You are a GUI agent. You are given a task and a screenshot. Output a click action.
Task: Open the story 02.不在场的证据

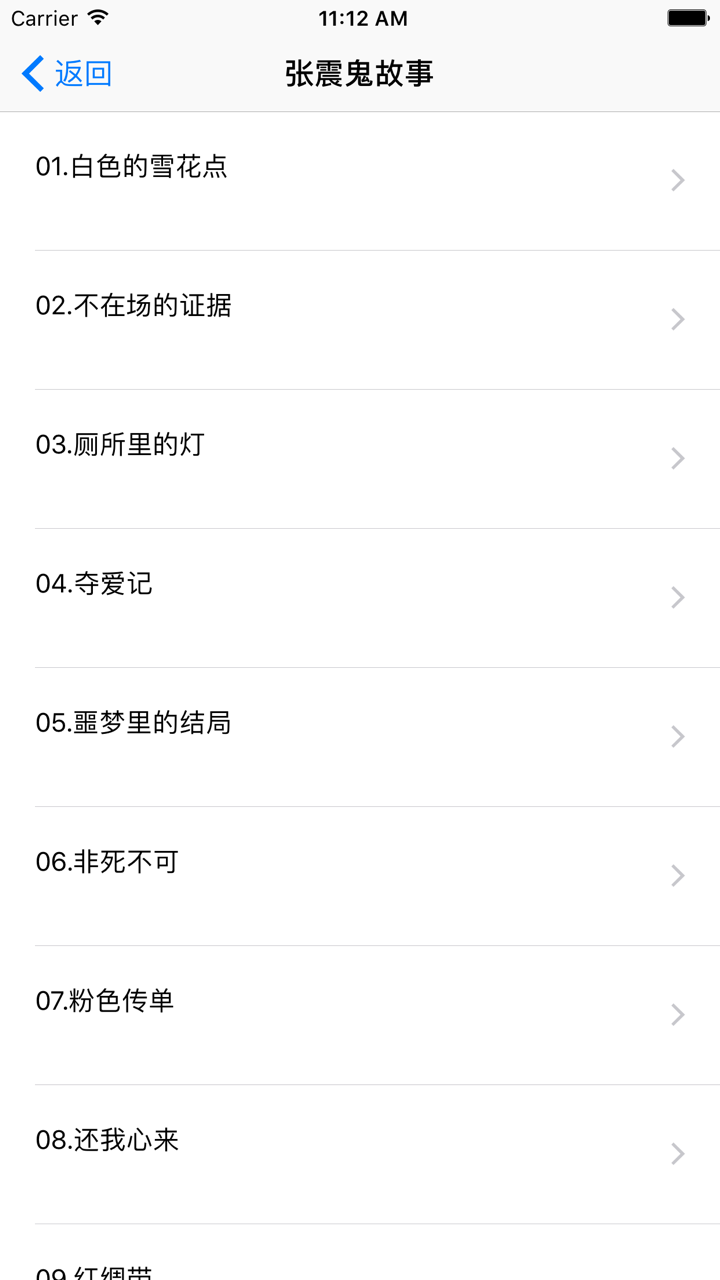pos(300,306)
